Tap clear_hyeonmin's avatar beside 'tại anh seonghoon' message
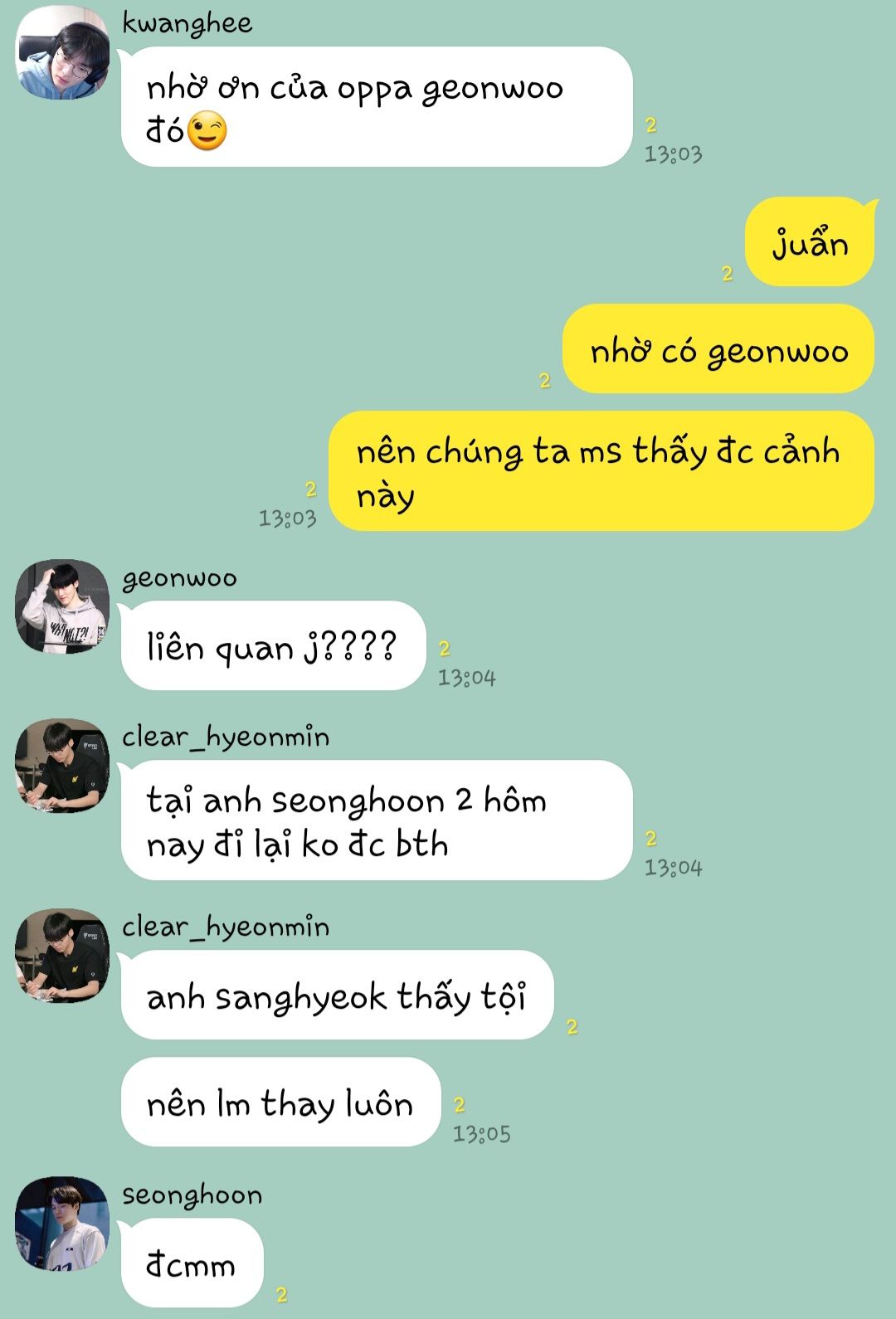The image size is (896, 1319). [62, 766]
